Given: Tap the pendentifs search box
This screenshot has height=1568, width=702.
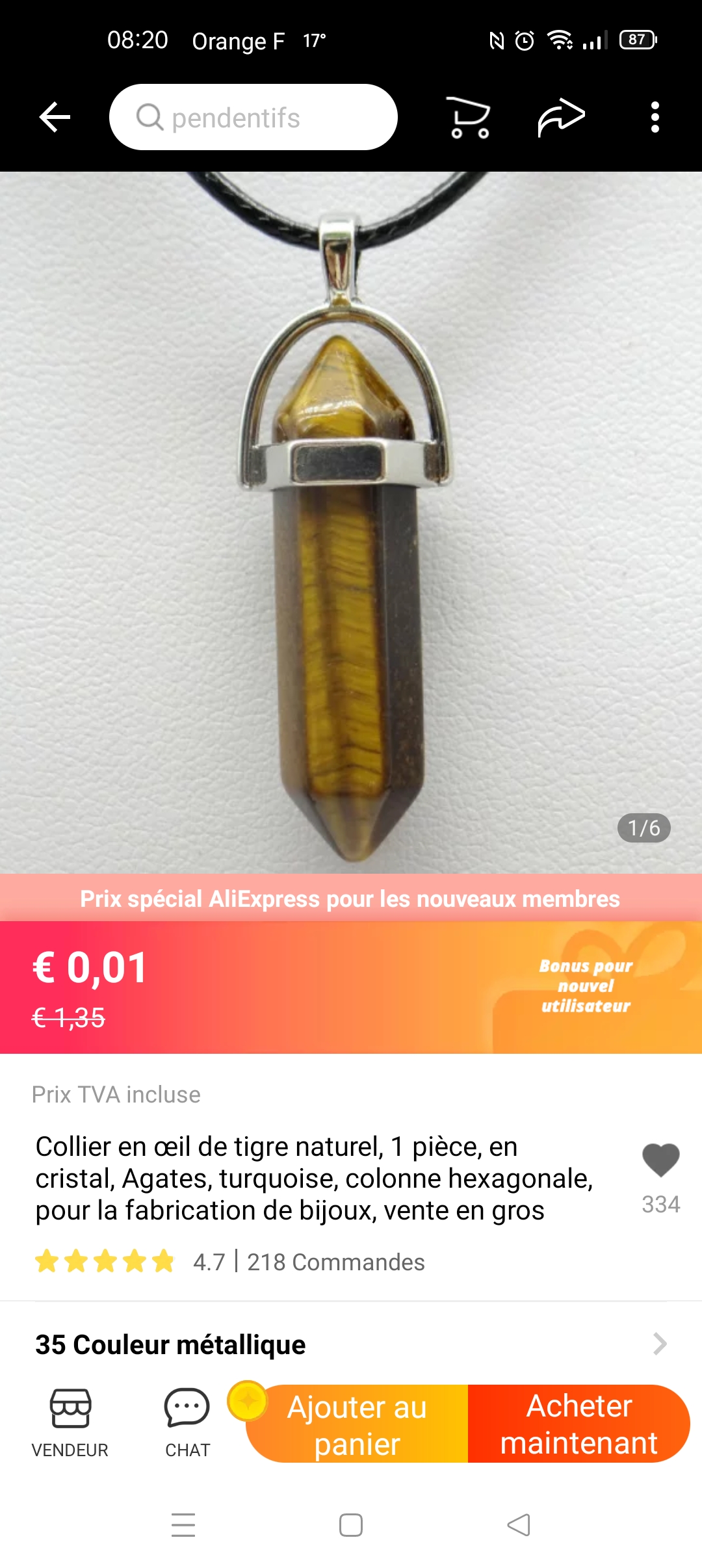Looking at the screenshot, I should 253,118.
